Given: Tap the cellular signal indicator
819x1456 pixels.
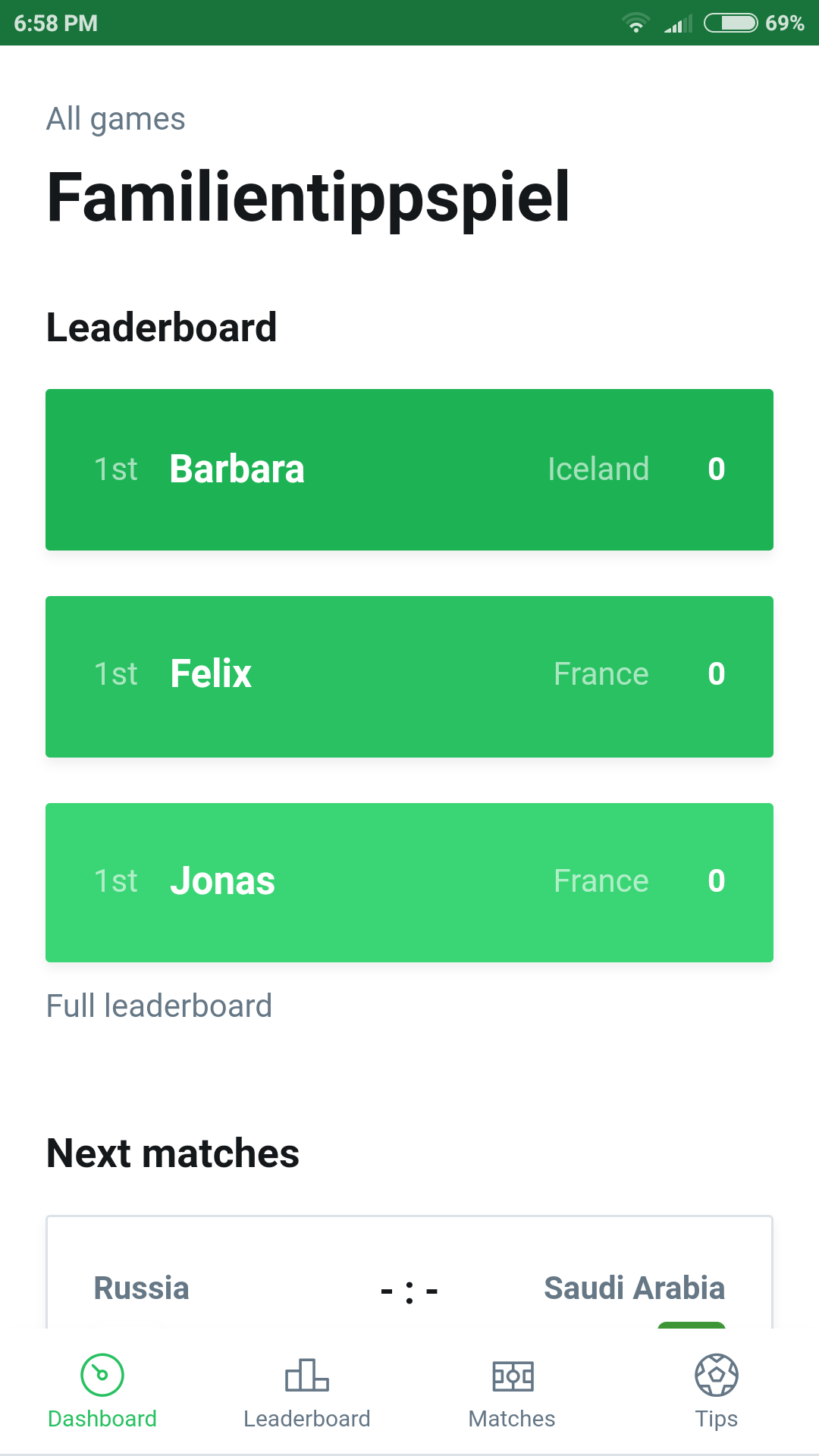Looking at the screenshot, I should coord(679,23).
